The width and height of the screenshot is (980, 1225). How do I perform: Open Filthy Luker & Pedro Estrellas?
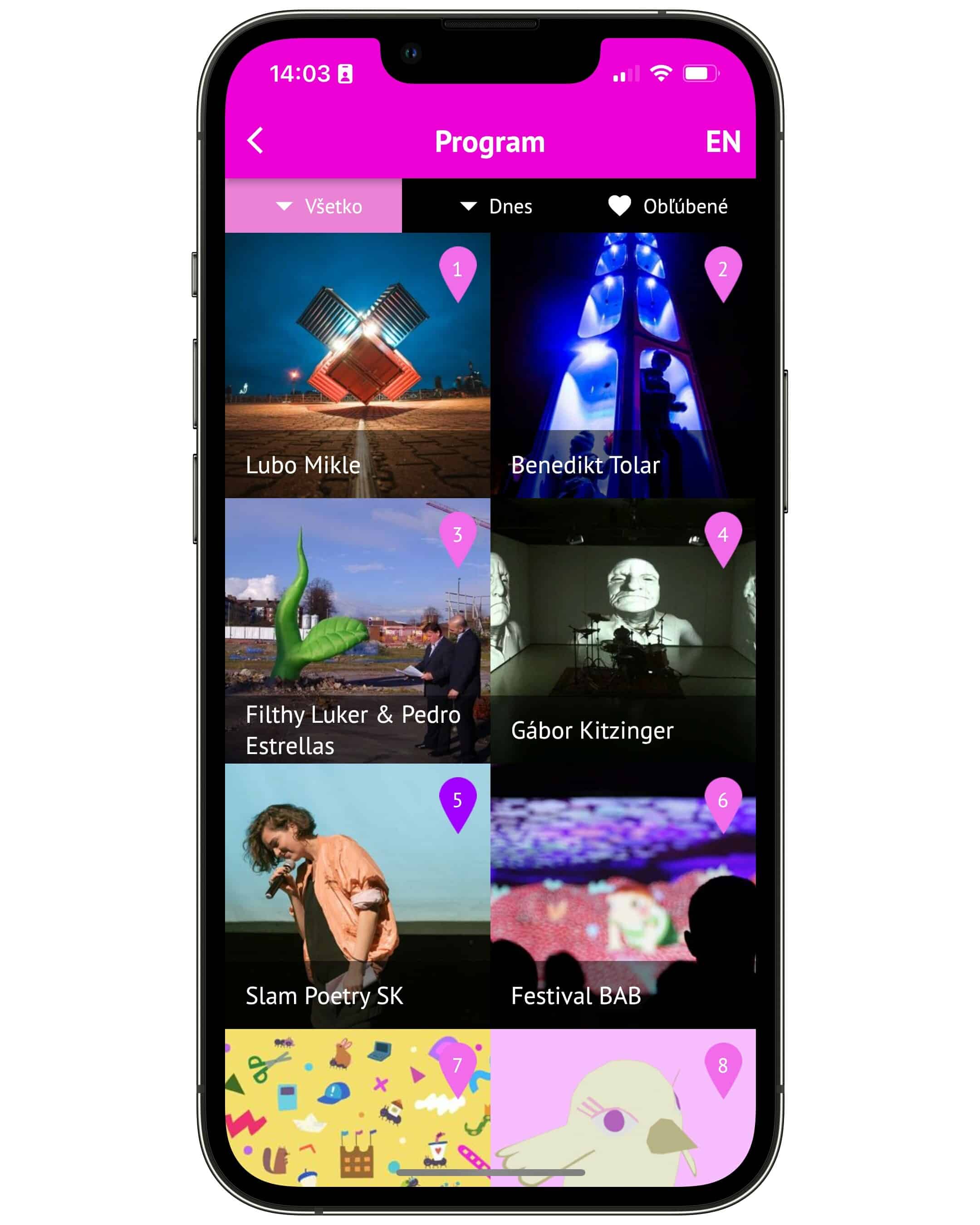point(358,630)
